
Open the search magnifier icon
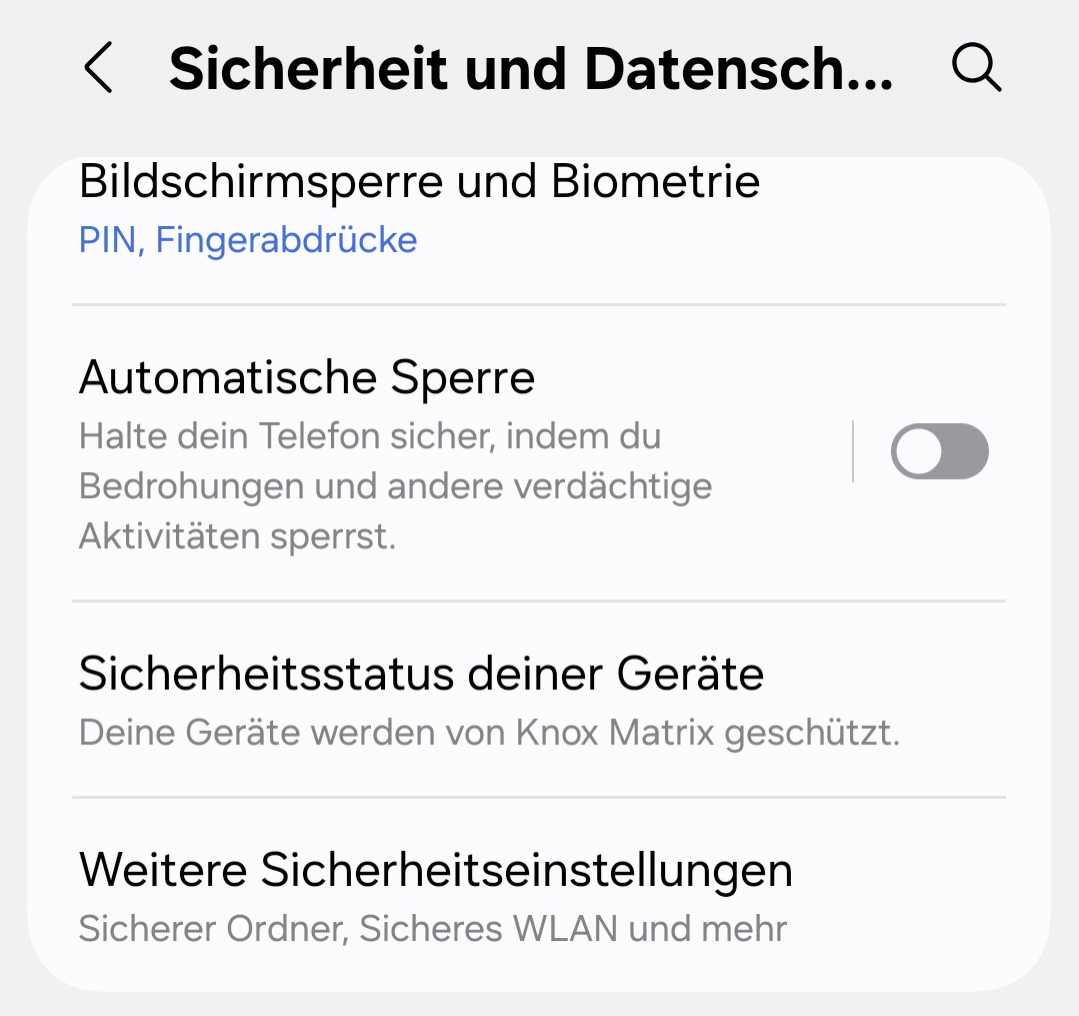[976, 69]
